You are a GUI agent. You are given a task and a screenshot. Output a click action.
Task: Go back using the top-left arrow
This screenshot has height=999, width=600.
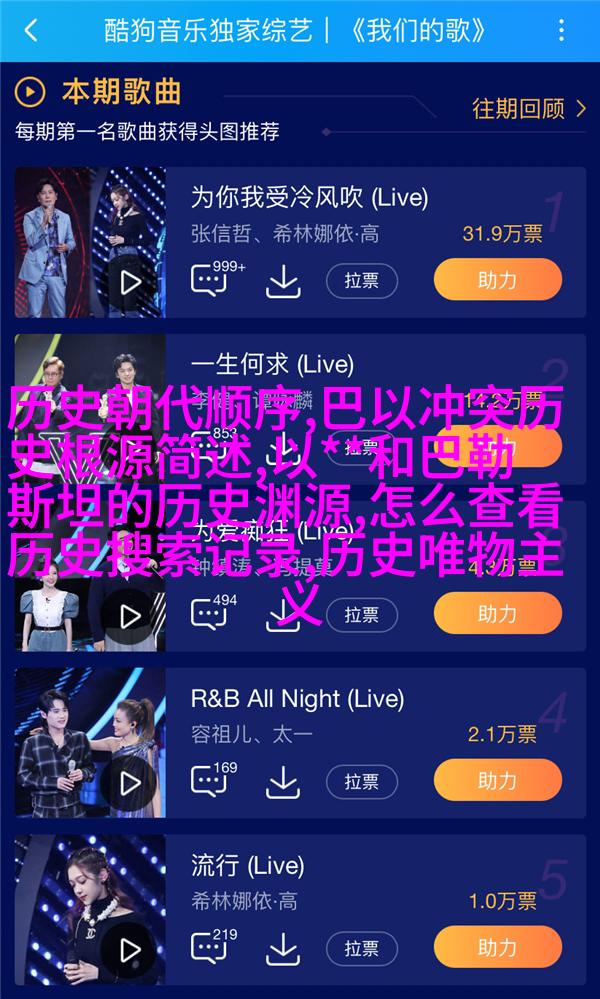coord(31,31)
